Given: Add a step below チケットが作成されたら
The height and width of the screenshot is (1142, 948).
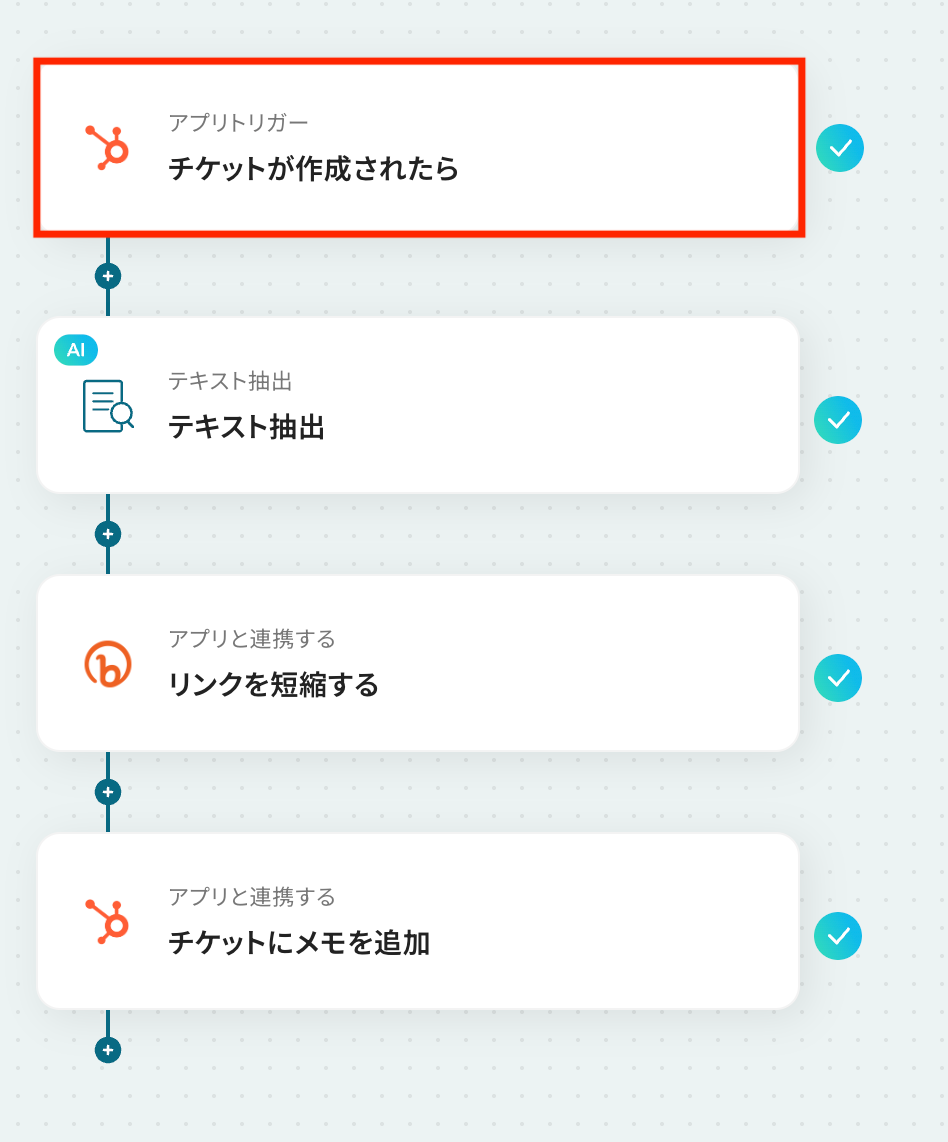Looking at the screenshot, I should point(108,275).
